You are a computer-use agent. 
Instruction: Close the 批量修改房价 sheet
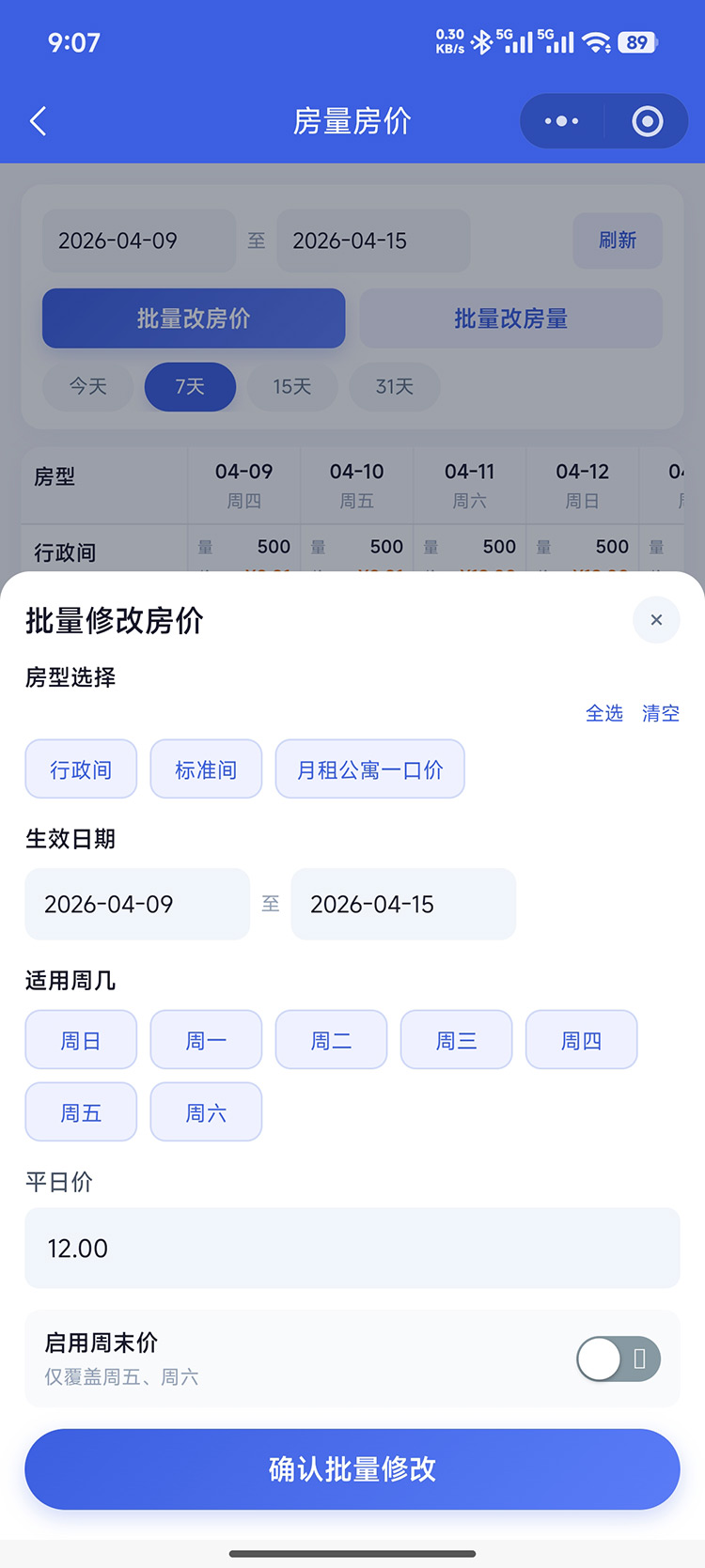tap(656, 620)
